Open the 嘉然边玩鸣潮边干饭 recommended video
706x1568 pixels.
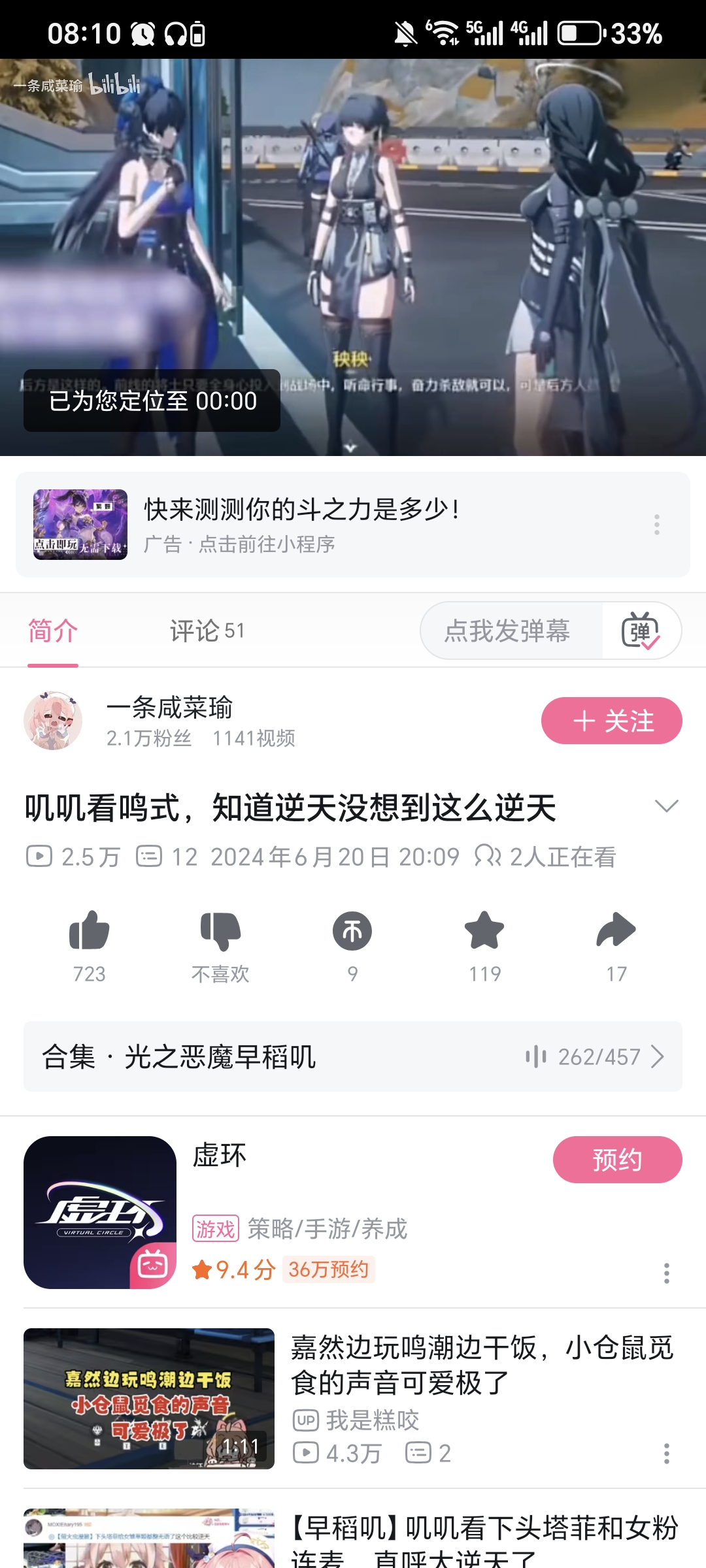tap(480, 1364)
